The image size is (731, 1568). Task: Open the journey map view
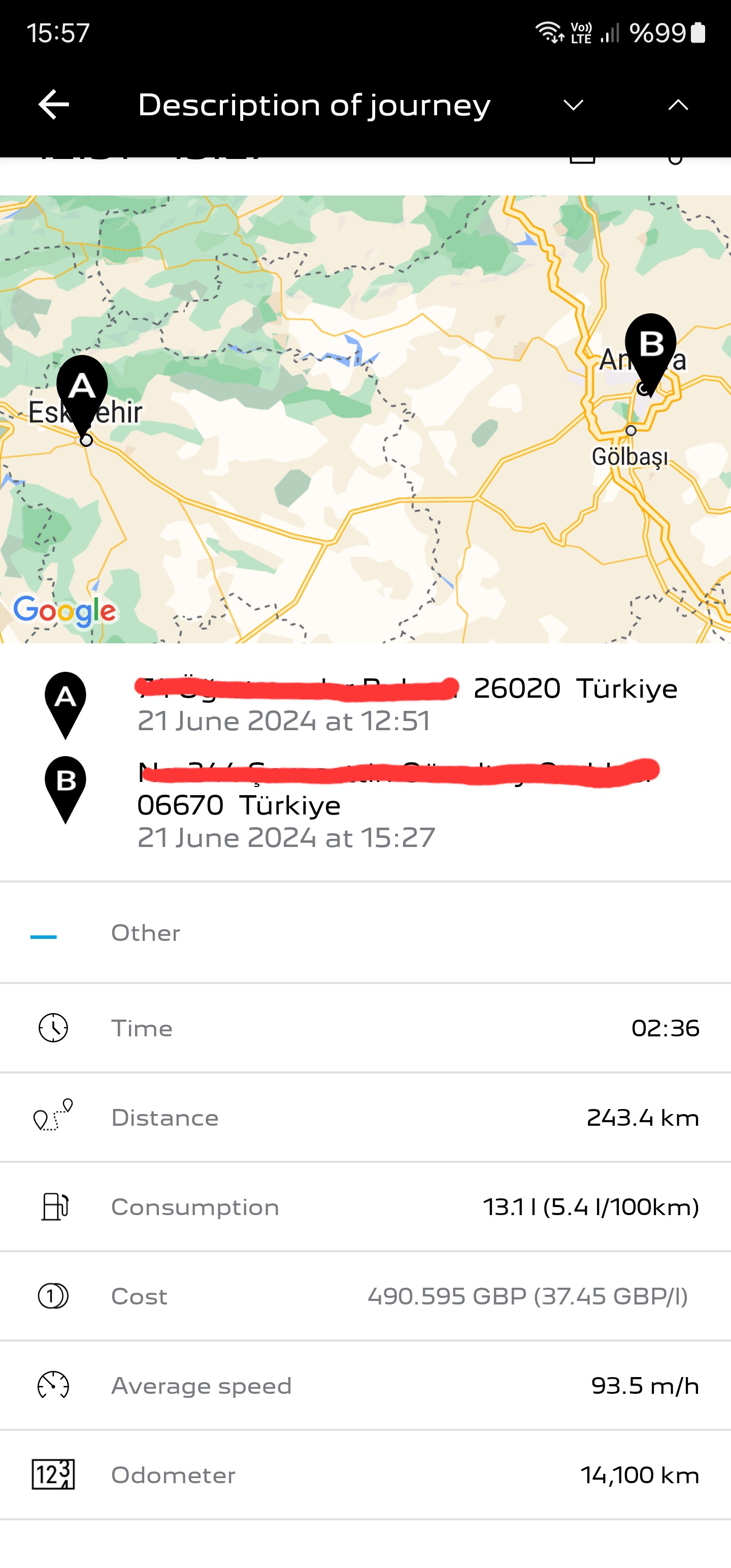point(365,419)
